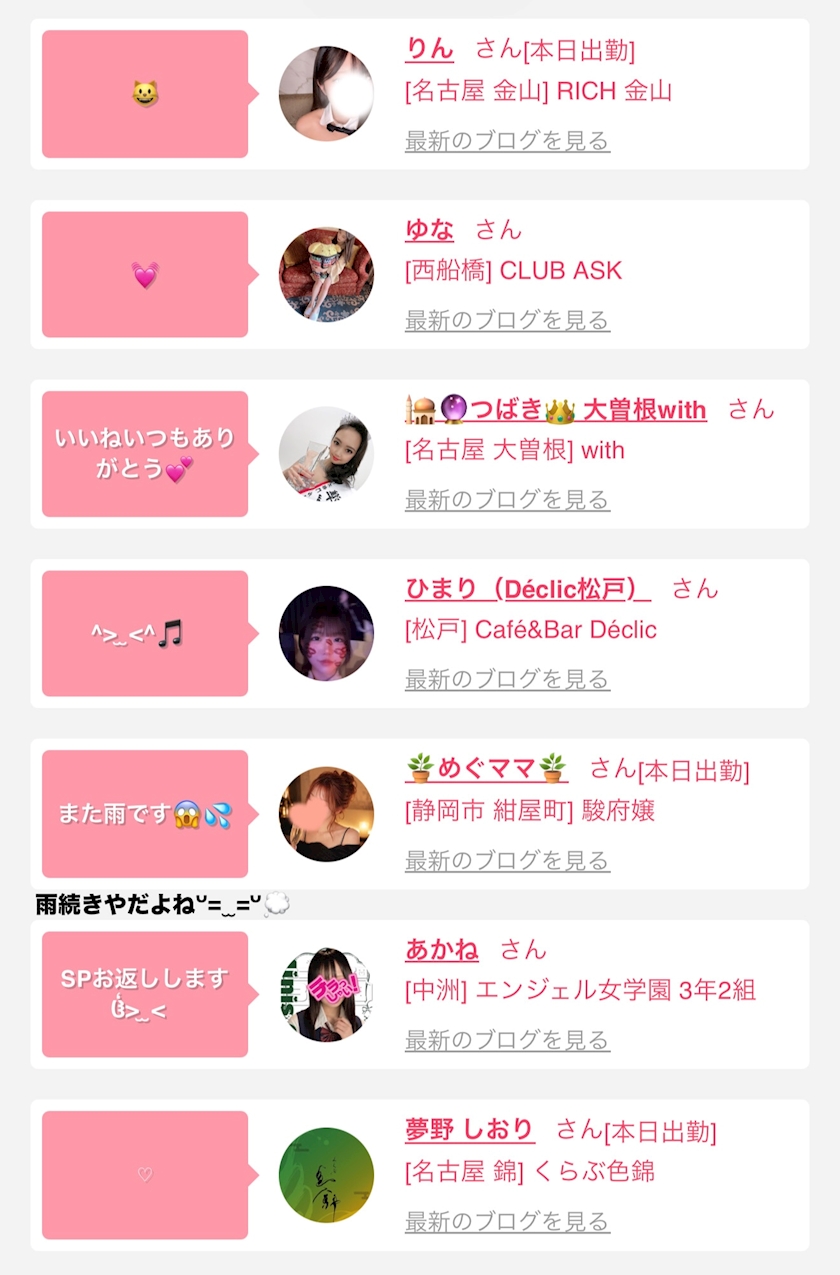Screen dimensions: 840x1275
Task: View latest blog of ひまり (Déclic松戸)
Action: pos(507,680)
